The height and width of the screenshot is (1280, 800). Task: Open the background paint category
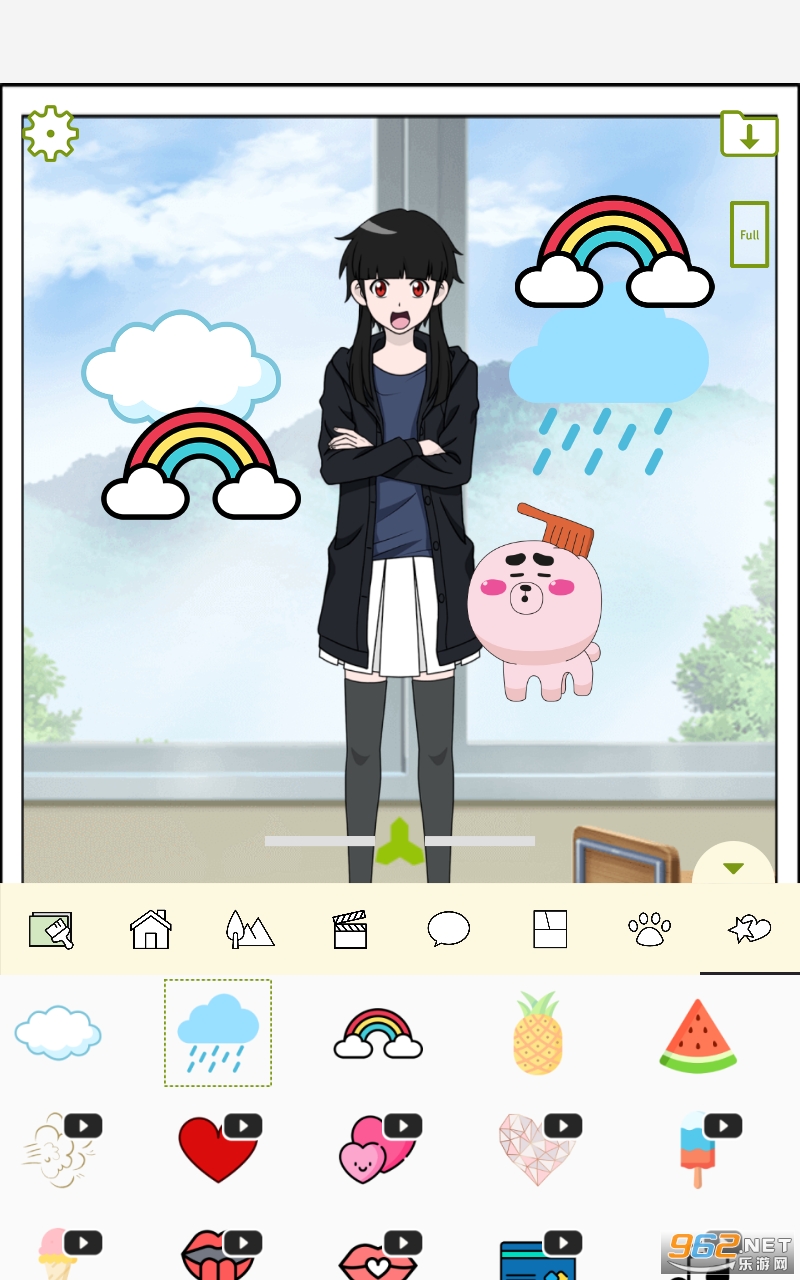point(51,930)
